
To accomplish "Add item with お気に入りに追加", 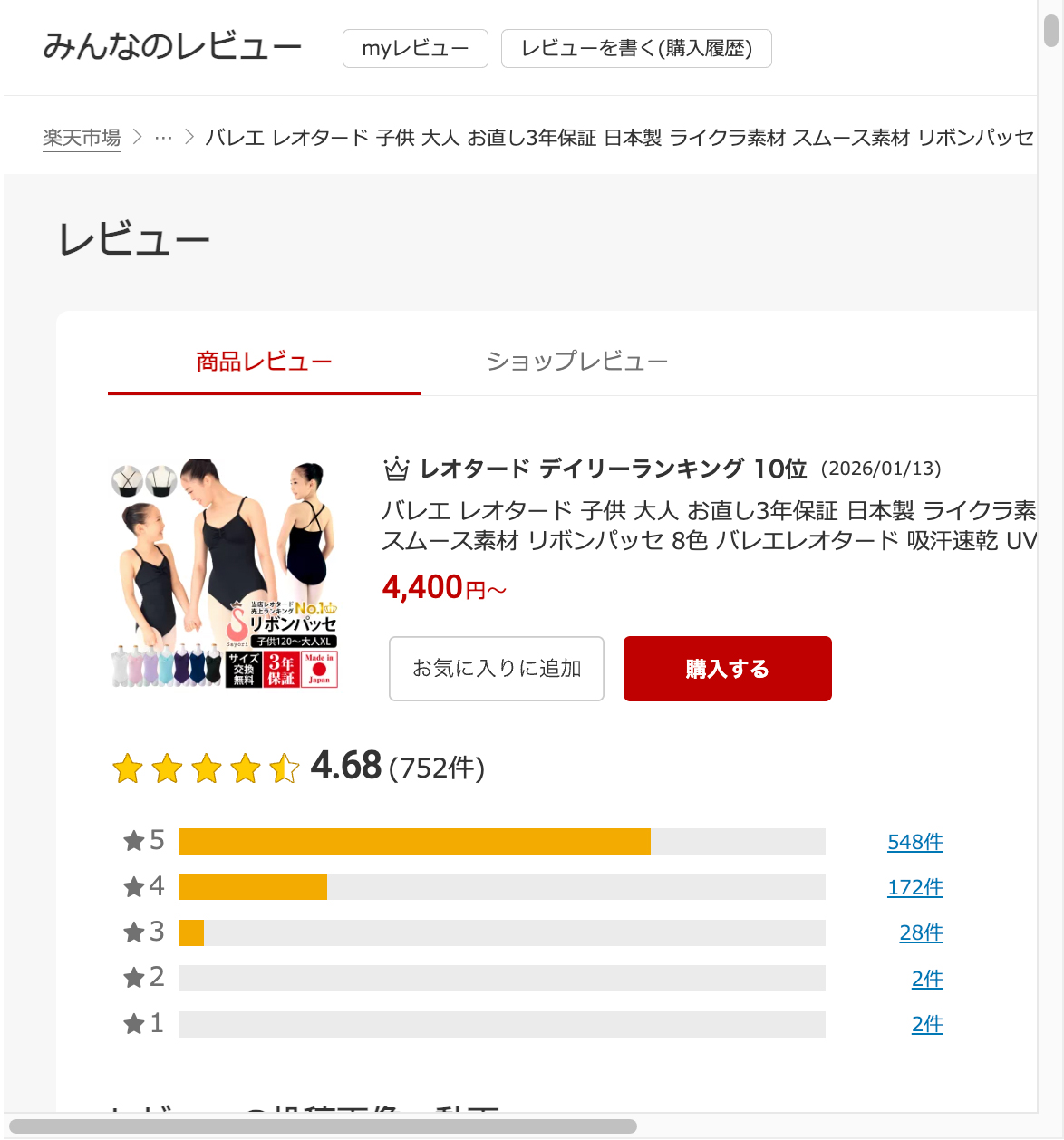I will click(x=497, y=669).
